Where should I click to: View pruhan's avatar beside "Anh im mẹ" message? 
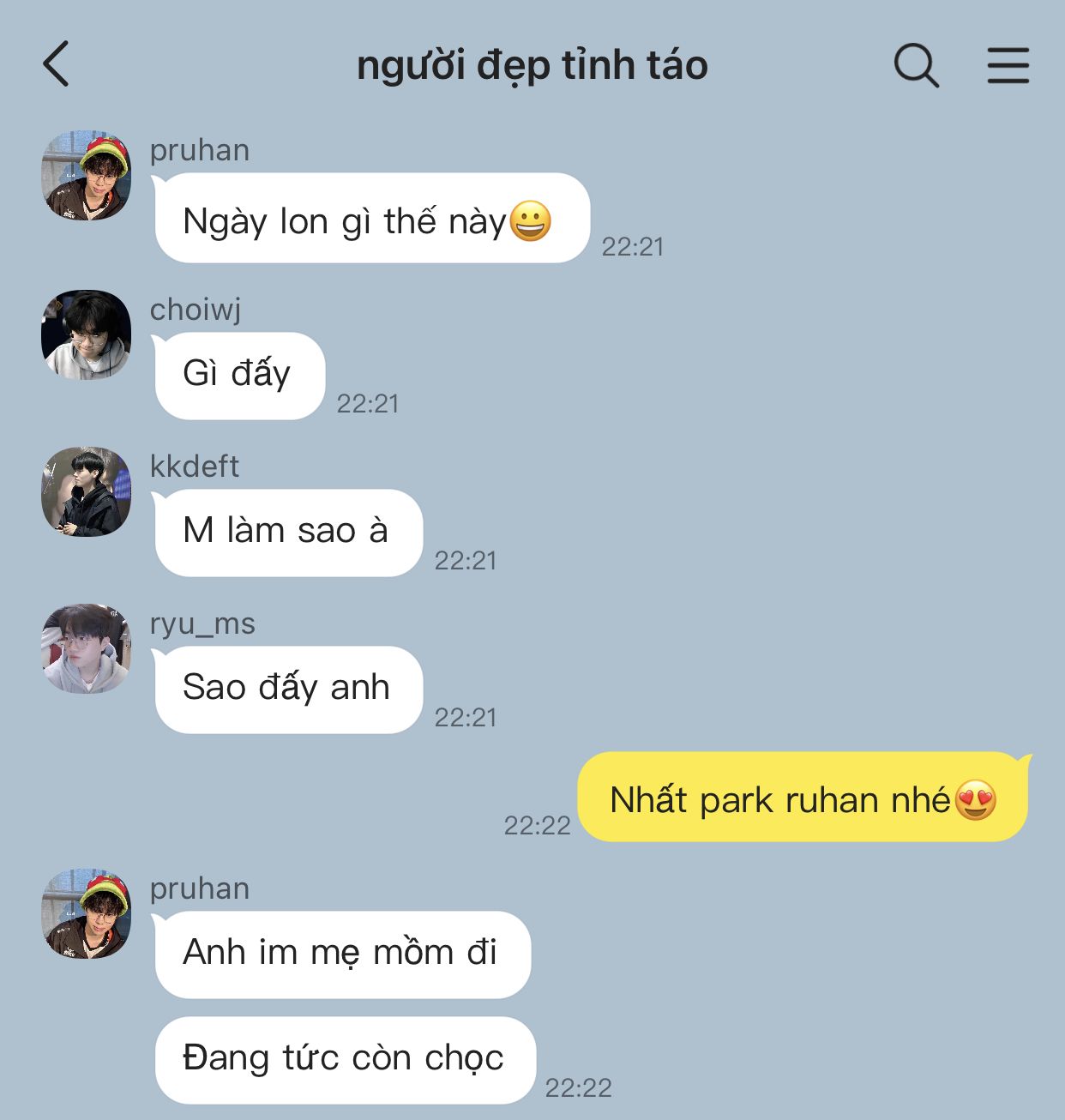[86, 914]
